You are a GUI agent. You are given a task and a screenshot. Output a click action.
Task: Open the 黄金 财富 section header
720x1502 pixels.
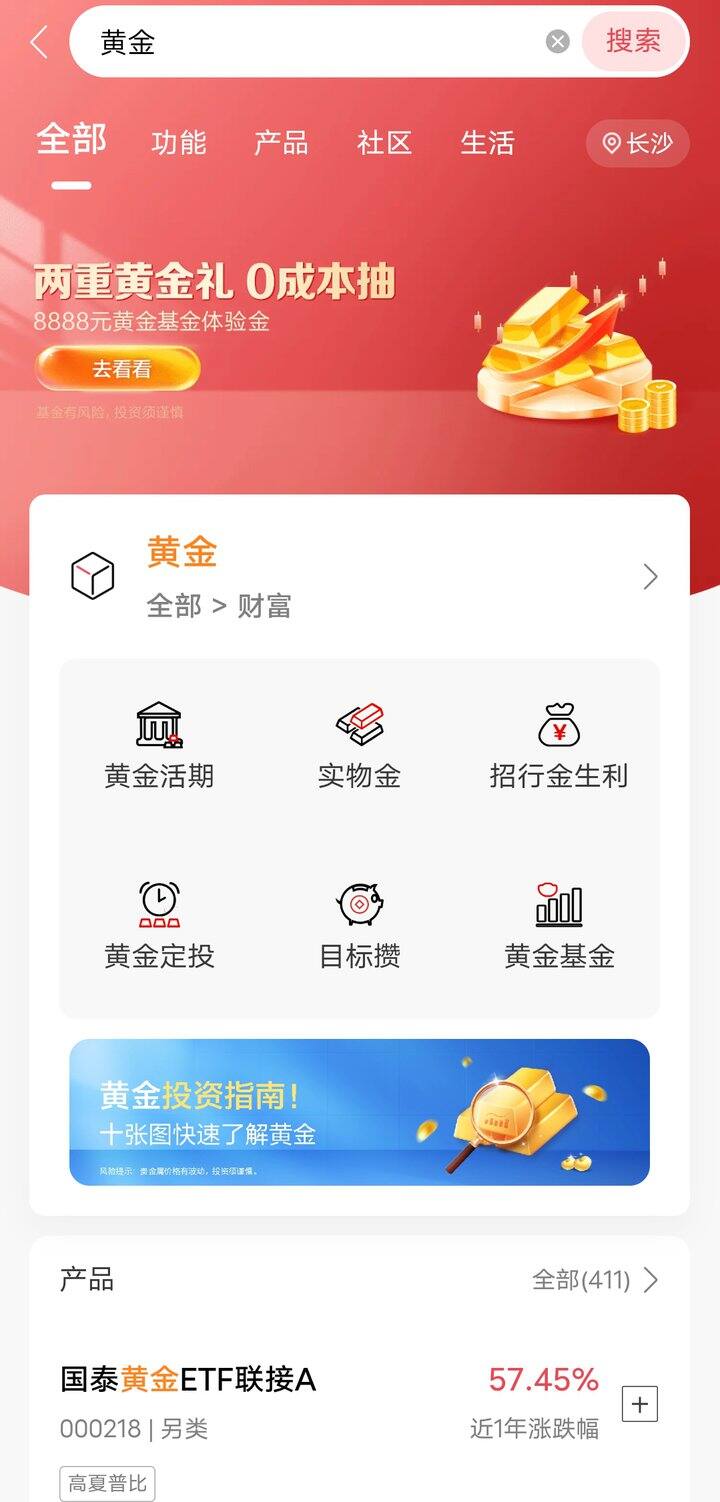pos(360,577)
